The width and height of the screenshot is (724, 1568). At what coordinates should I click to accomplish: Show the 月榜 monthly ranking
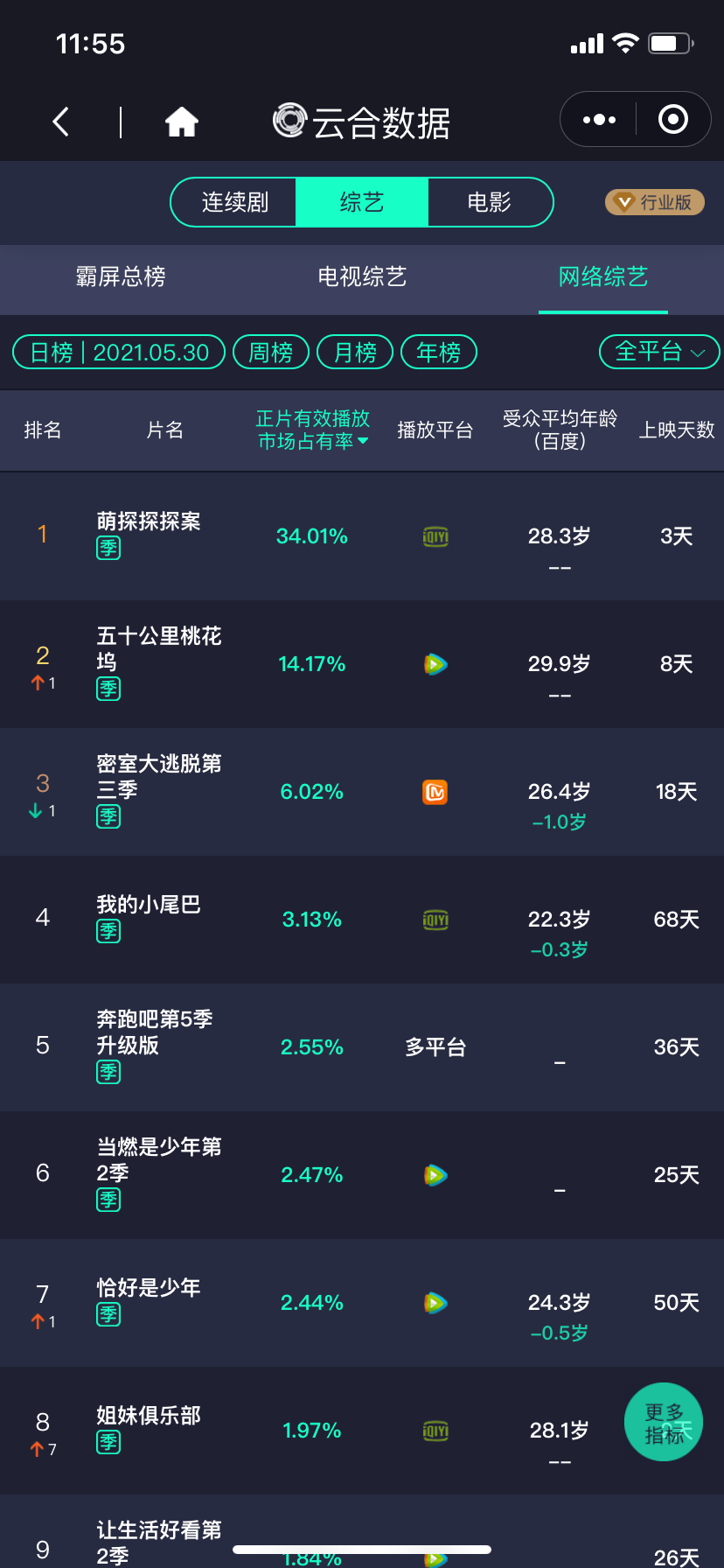tap(355, 352)
